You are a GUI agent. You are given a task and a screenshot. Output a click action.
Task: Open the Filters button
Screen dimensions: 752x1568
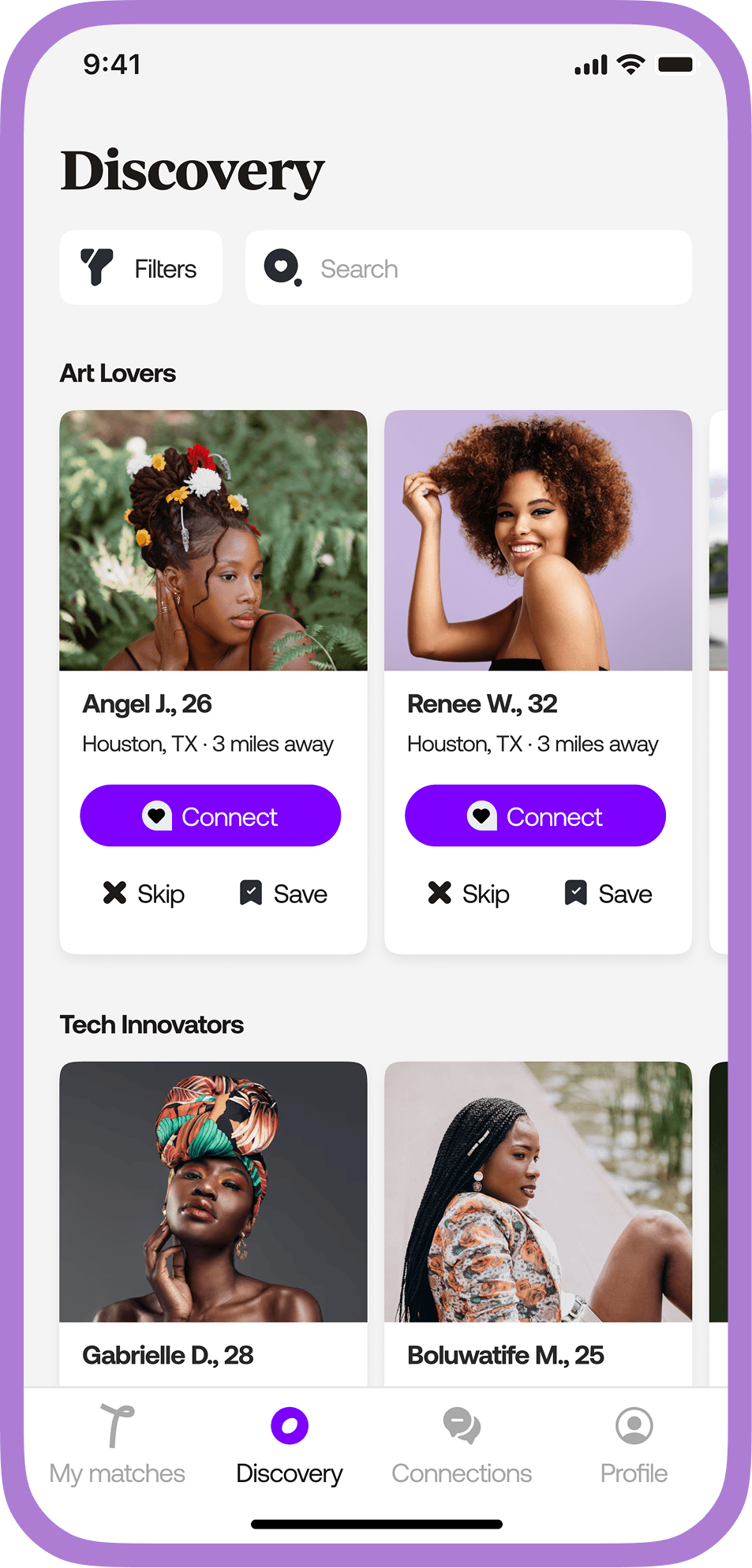click(140, 268)
